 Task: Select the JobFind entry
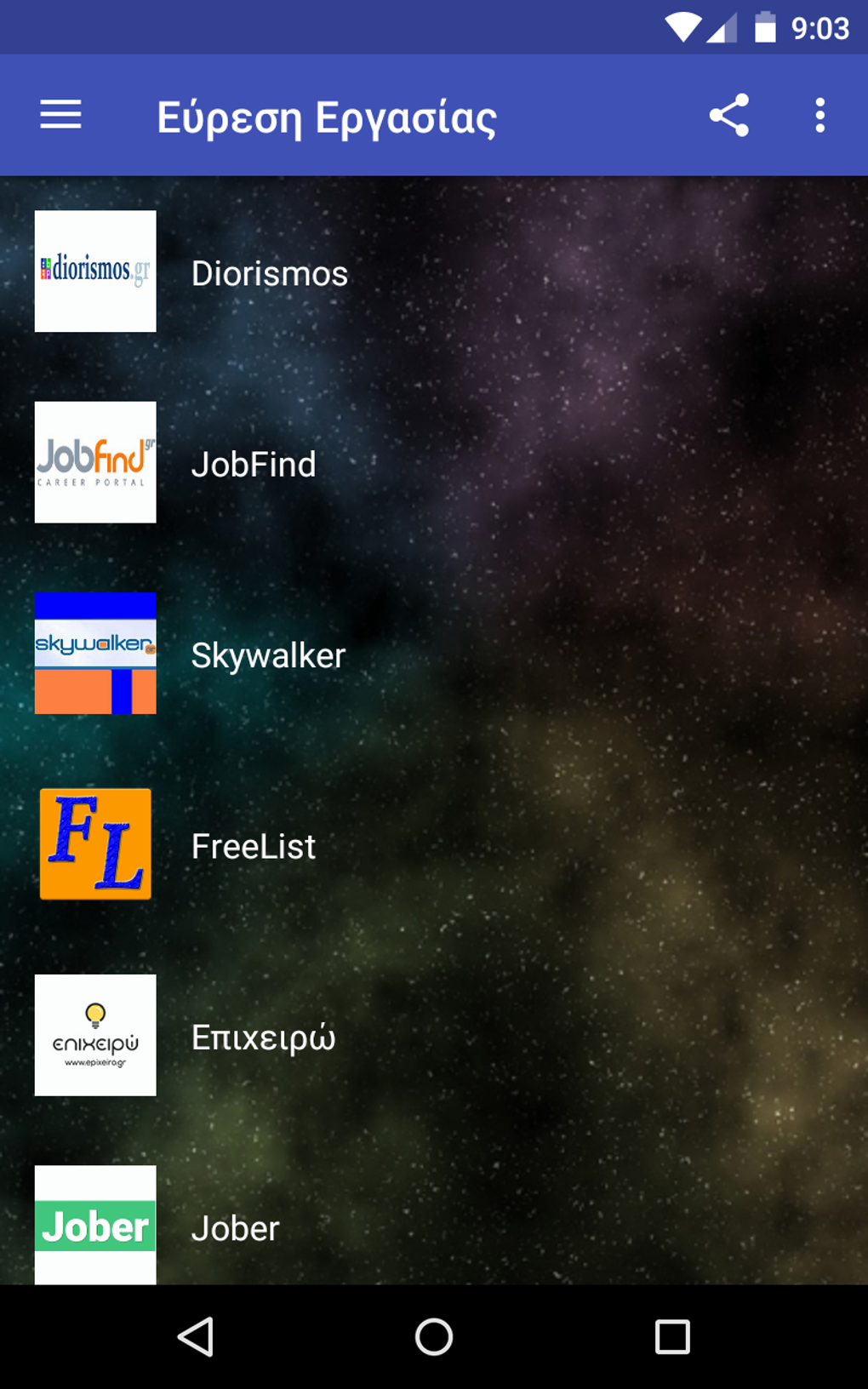coord(254,464)
